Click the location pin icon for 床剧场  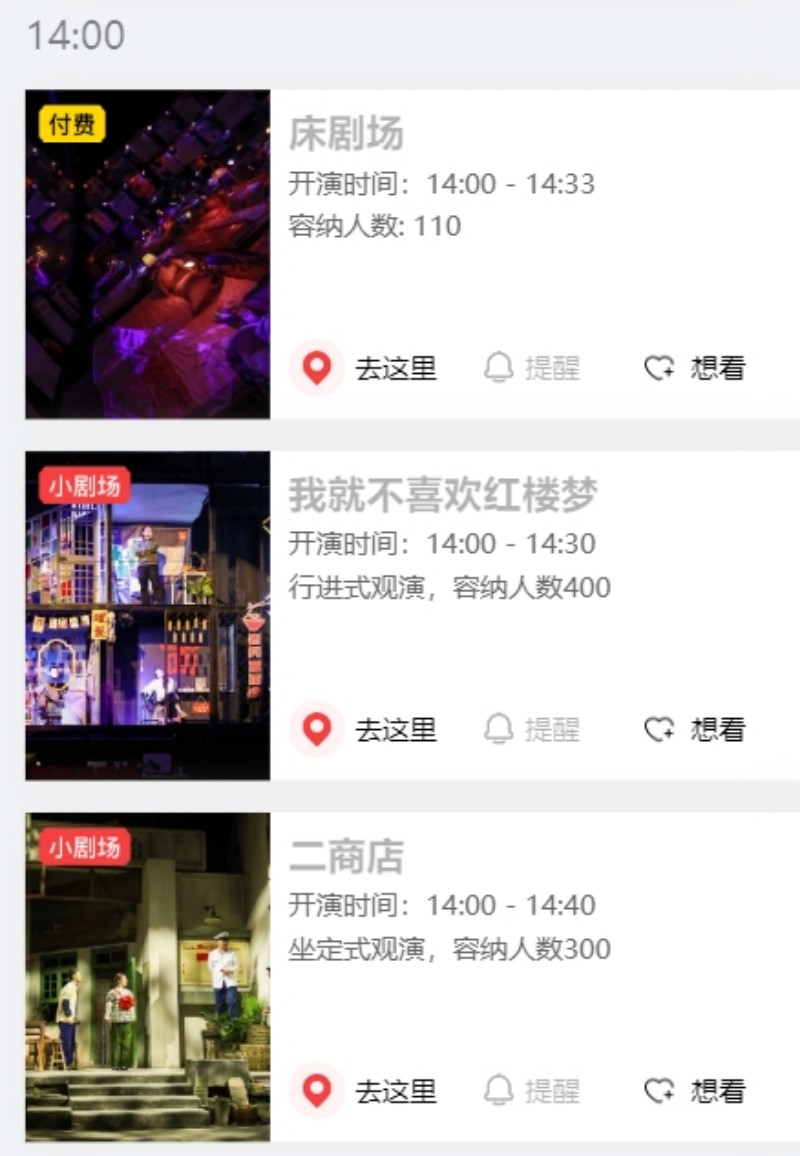317,367
